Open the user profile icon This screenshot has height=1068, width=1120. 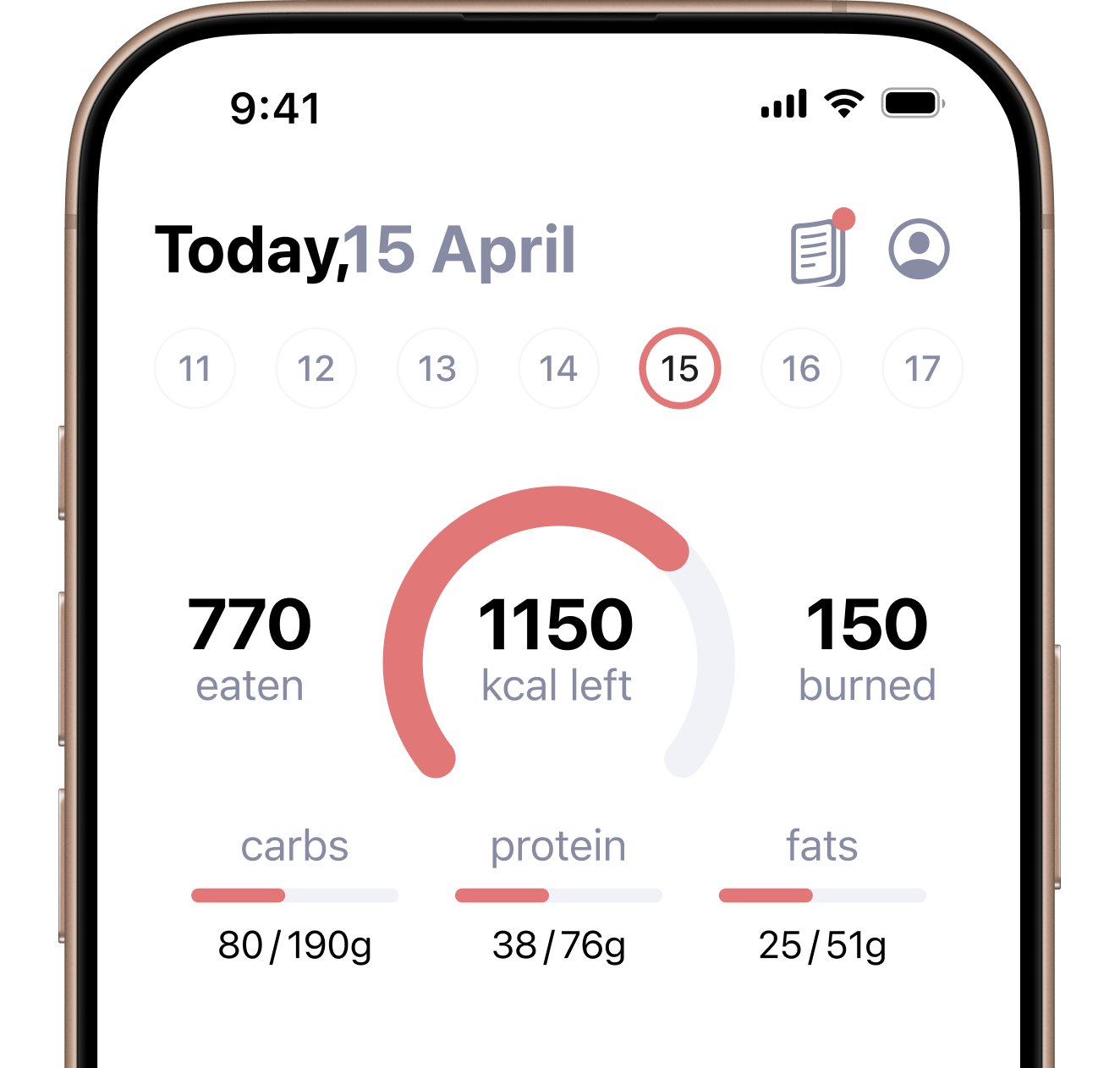coord(919,250)
